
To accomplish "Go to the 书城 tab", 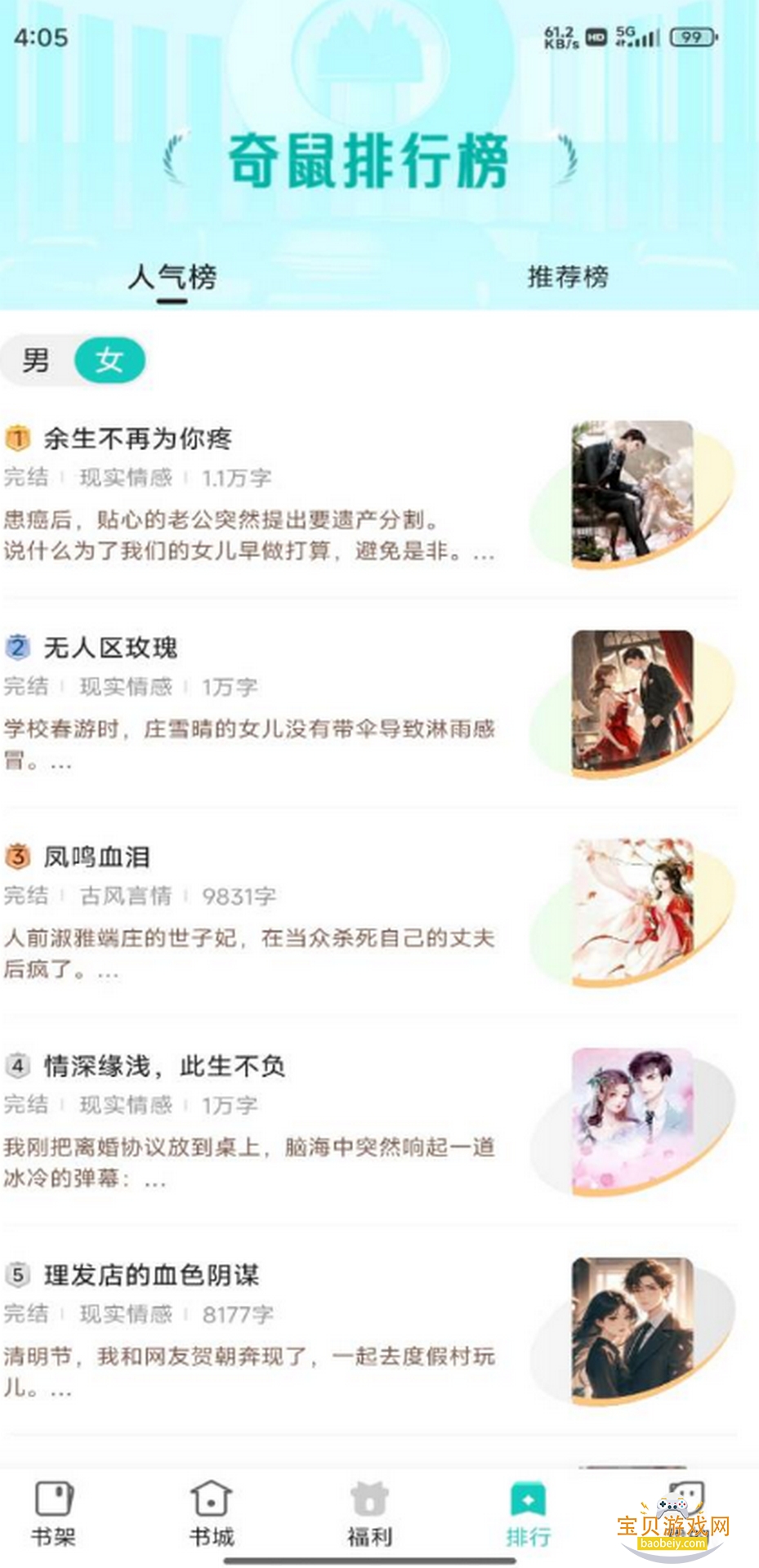I will [212, 1514].
